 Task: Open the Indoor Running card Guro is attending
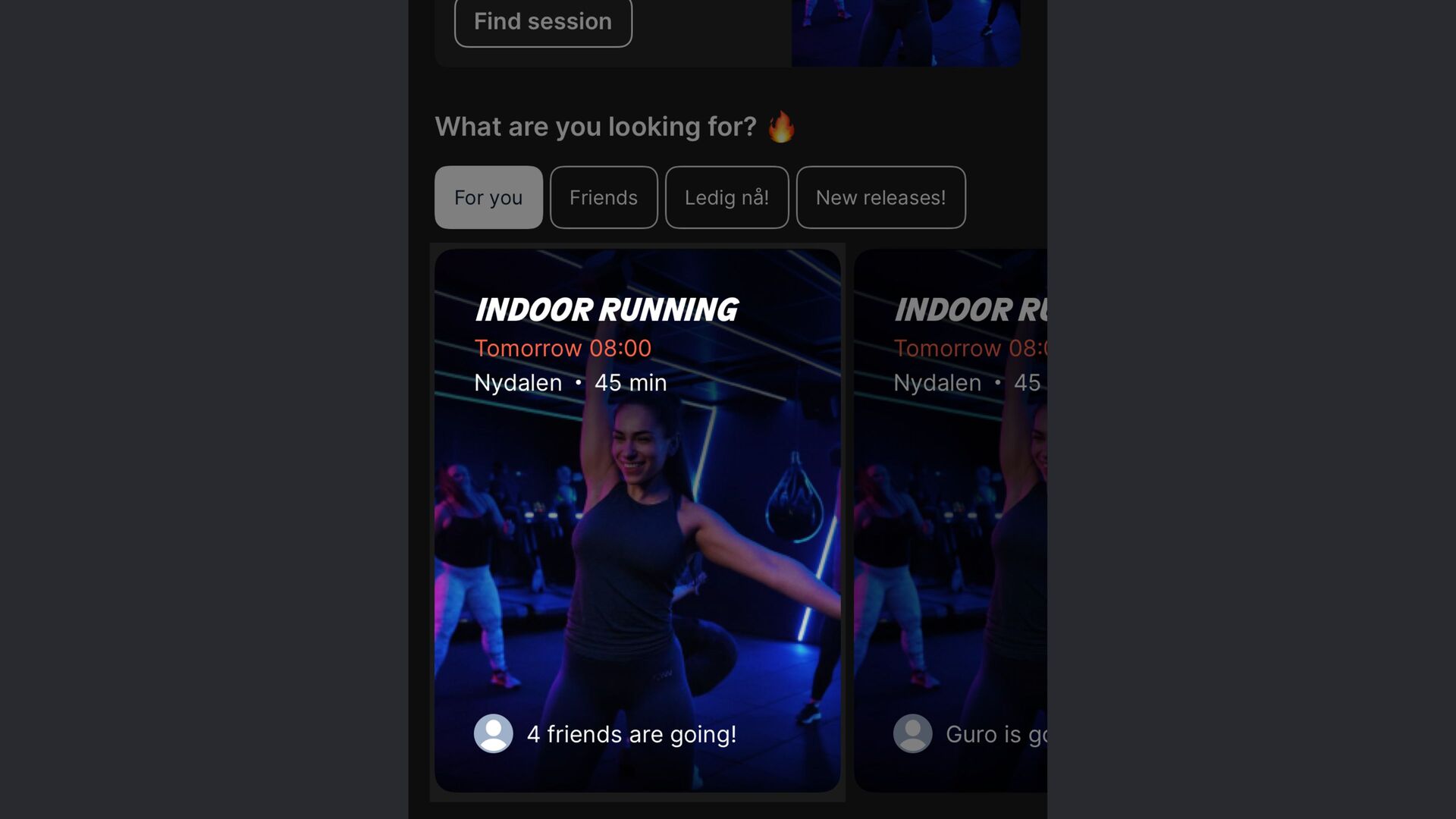point(951,521)
